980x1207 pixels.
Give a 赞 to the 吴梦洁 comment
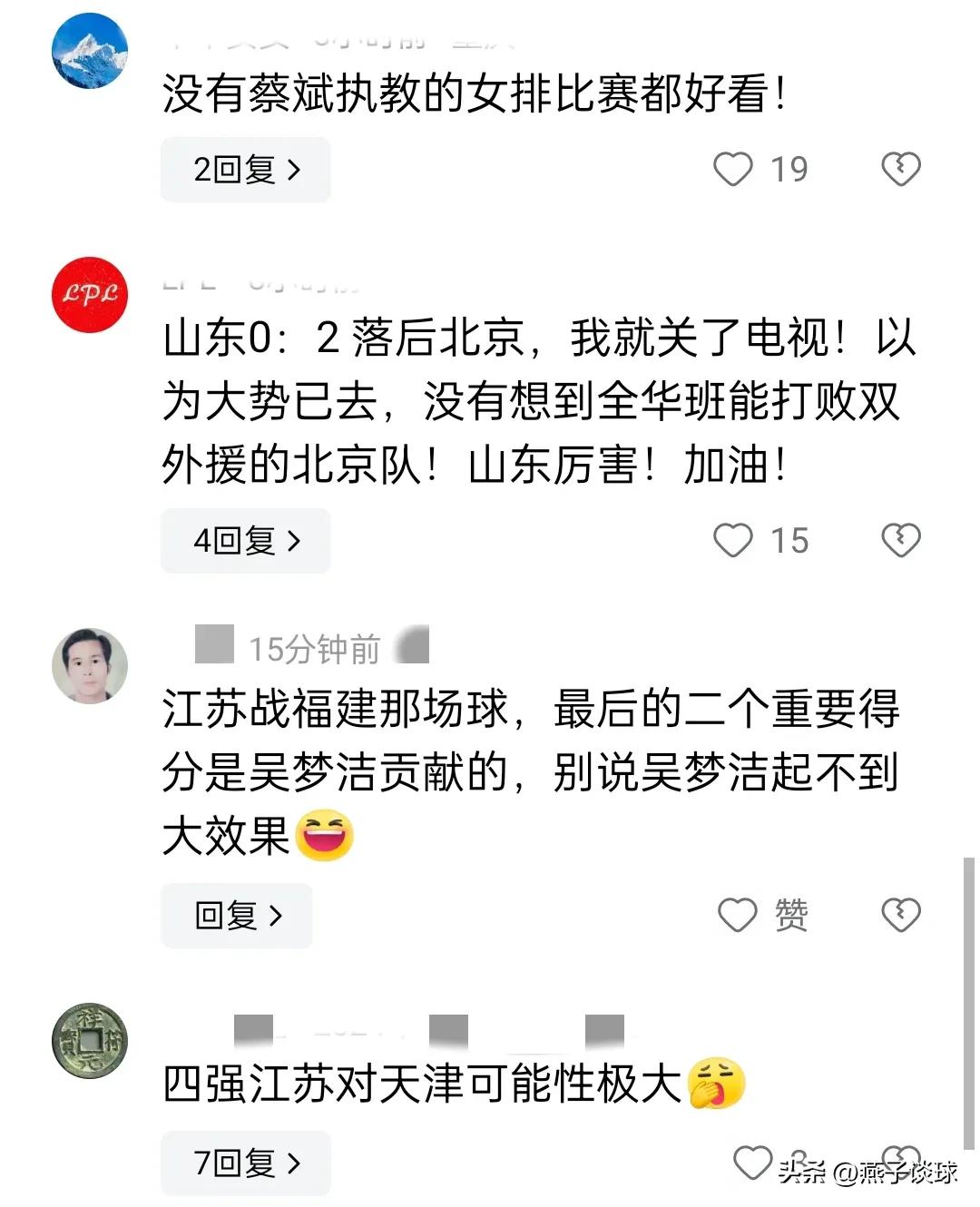738,915
